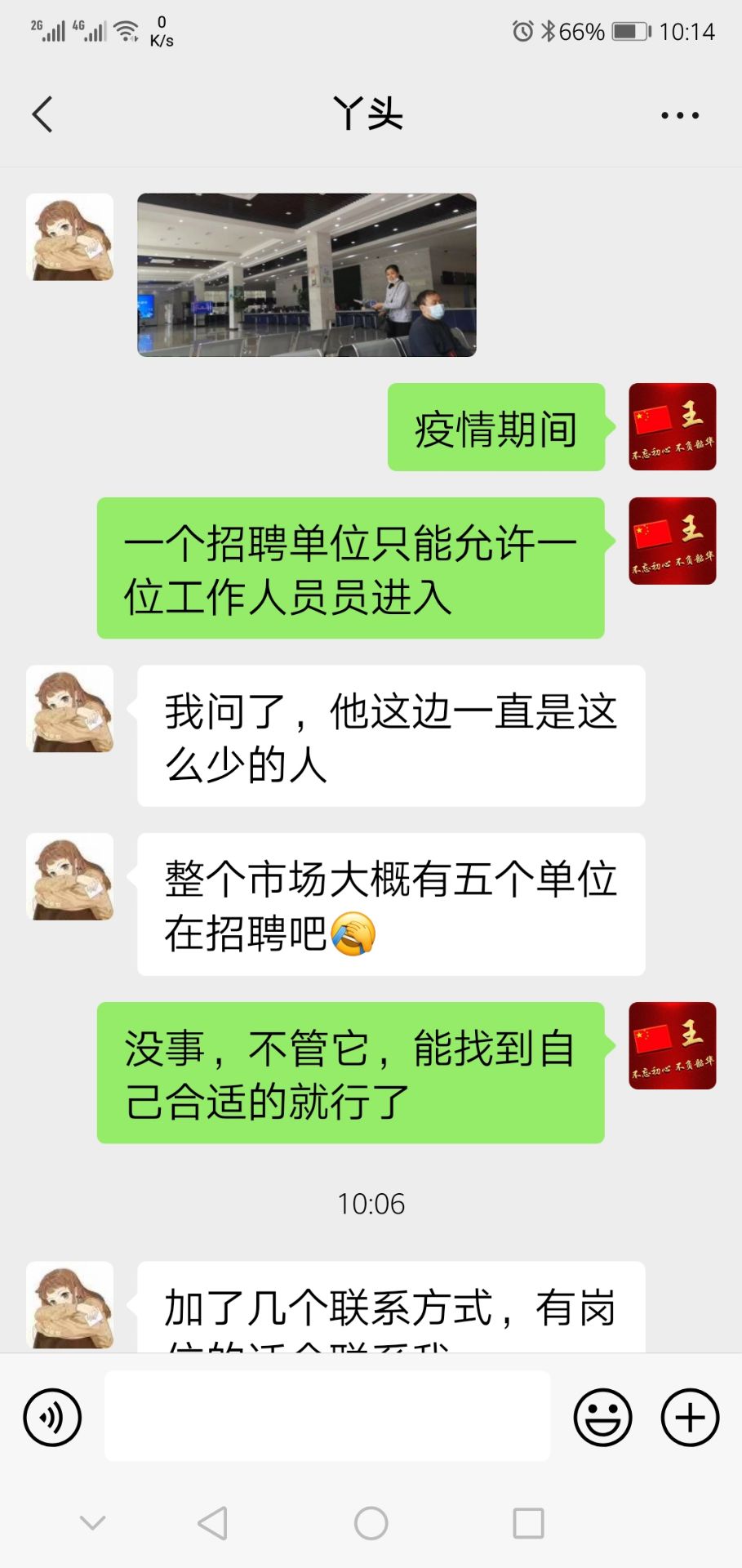Tap the system home button

pos(371,1523)
